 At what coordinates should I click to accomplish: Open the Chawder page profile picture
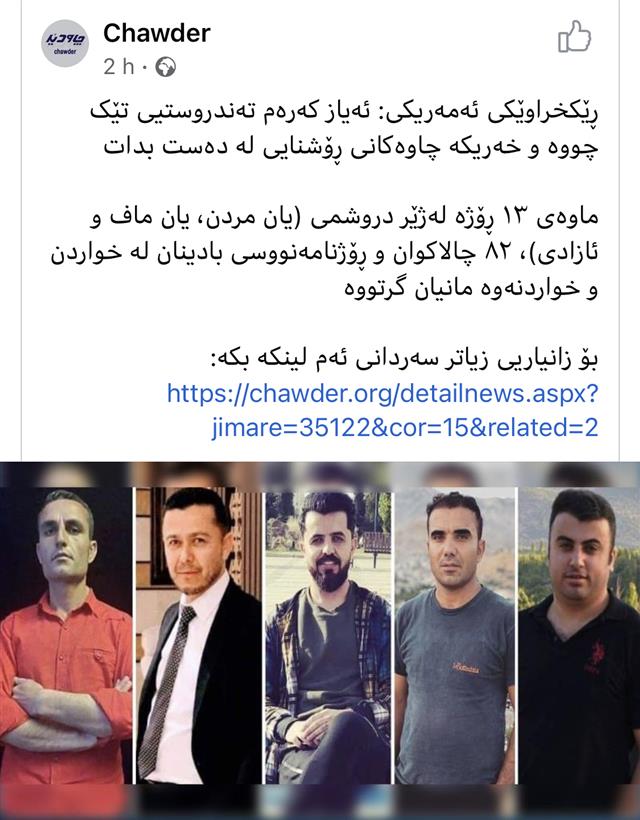[x=65, y=43]
